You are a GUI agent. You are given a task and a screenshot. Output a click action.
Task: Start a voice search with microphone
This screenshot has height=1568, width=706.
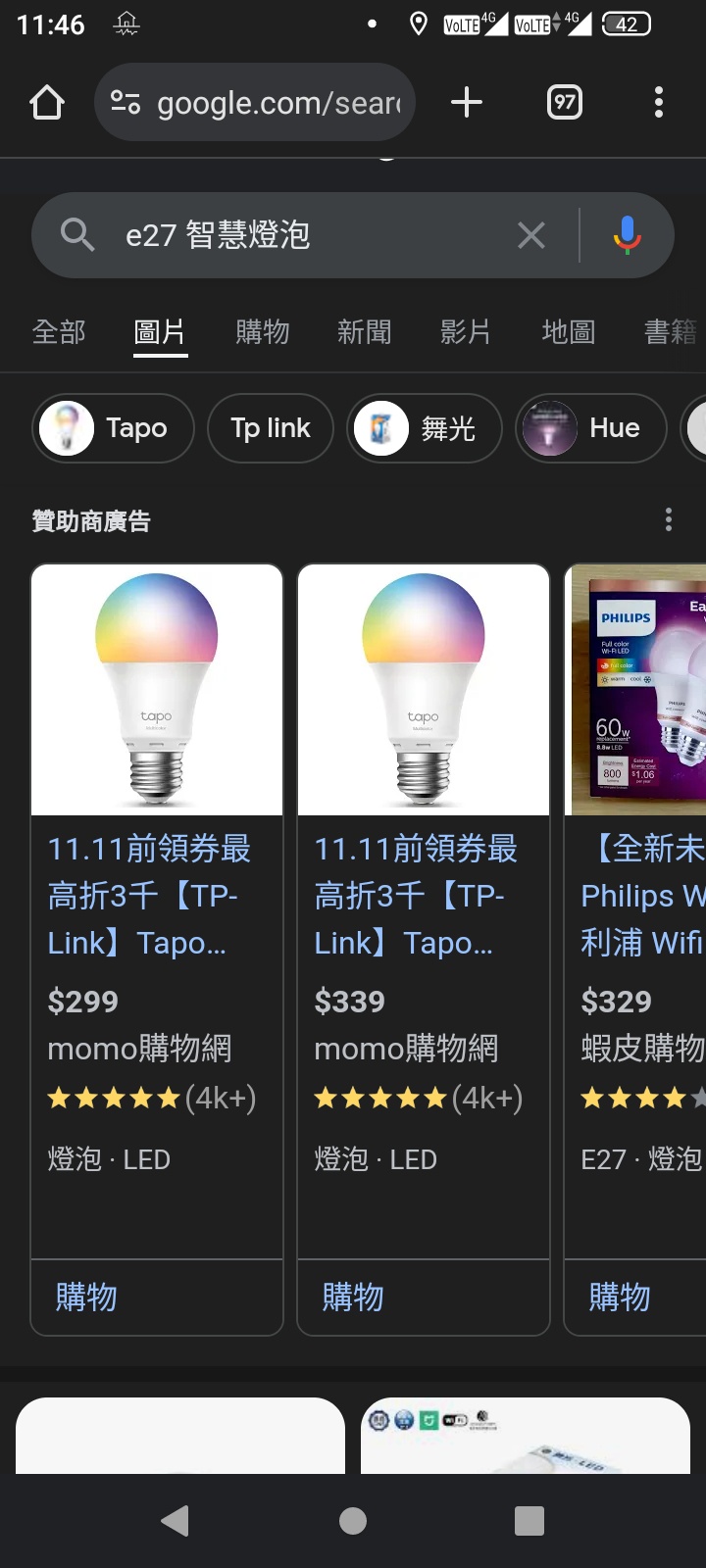[x=627, y=235]
